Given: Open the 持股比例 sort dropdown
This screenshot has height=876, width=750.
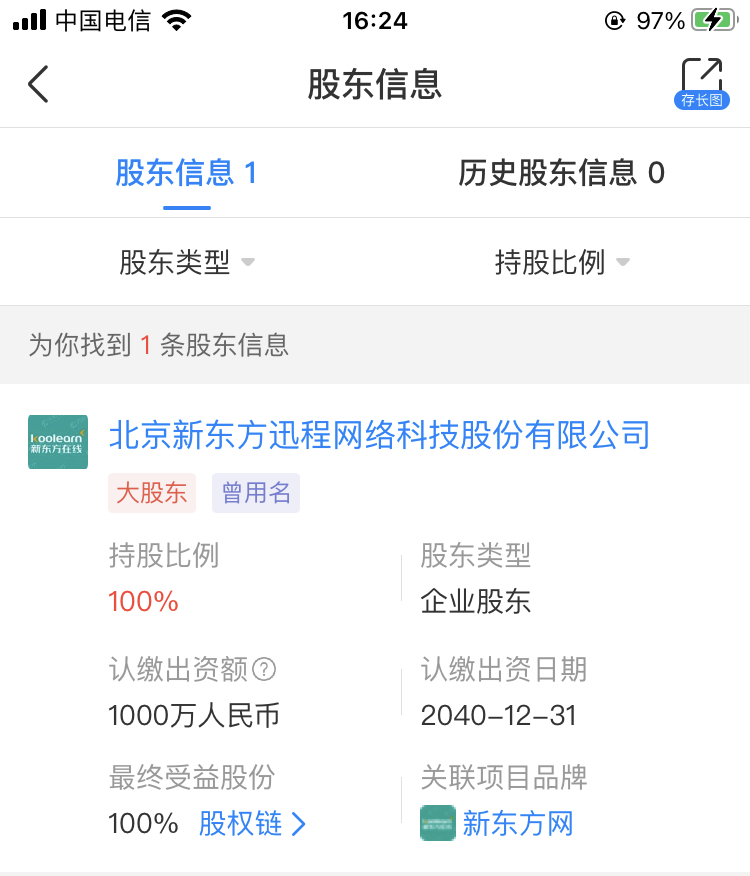Looking at the screenshot, I should [x=562, y=261].
